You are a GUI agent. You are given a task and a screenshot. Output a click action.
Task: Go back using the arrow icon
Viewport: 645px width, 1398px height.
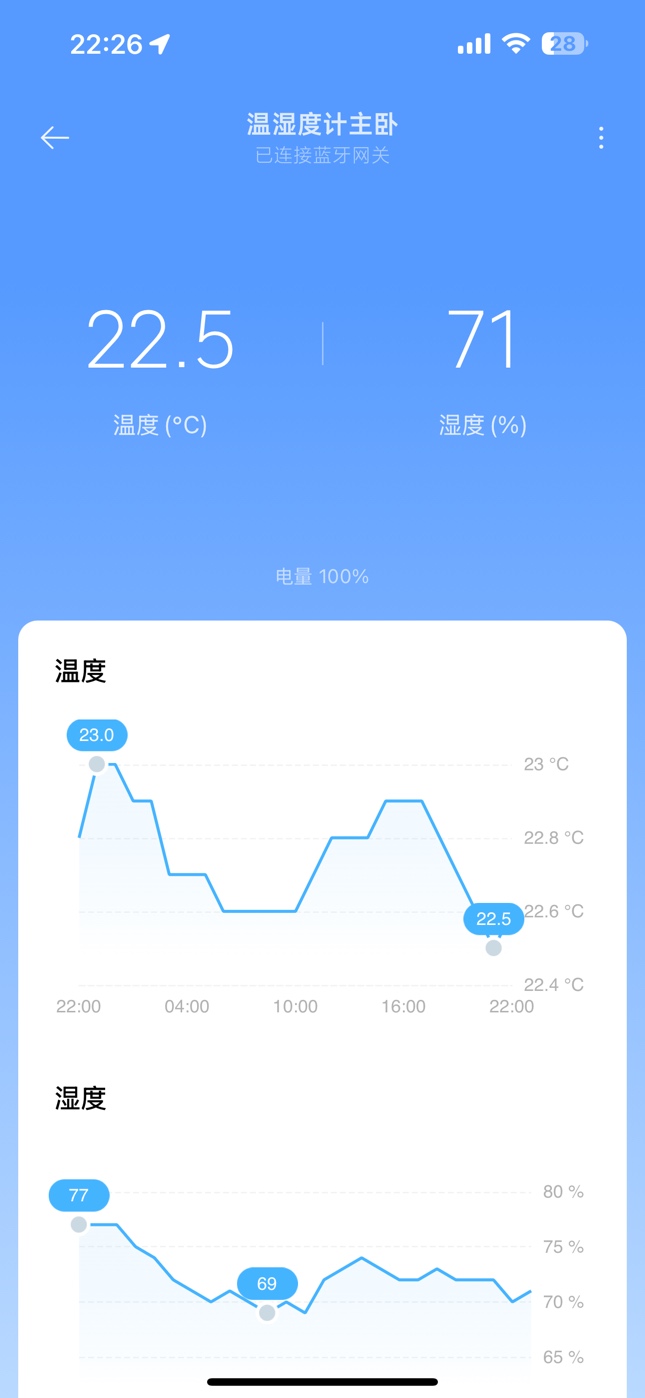click(55, 138)
